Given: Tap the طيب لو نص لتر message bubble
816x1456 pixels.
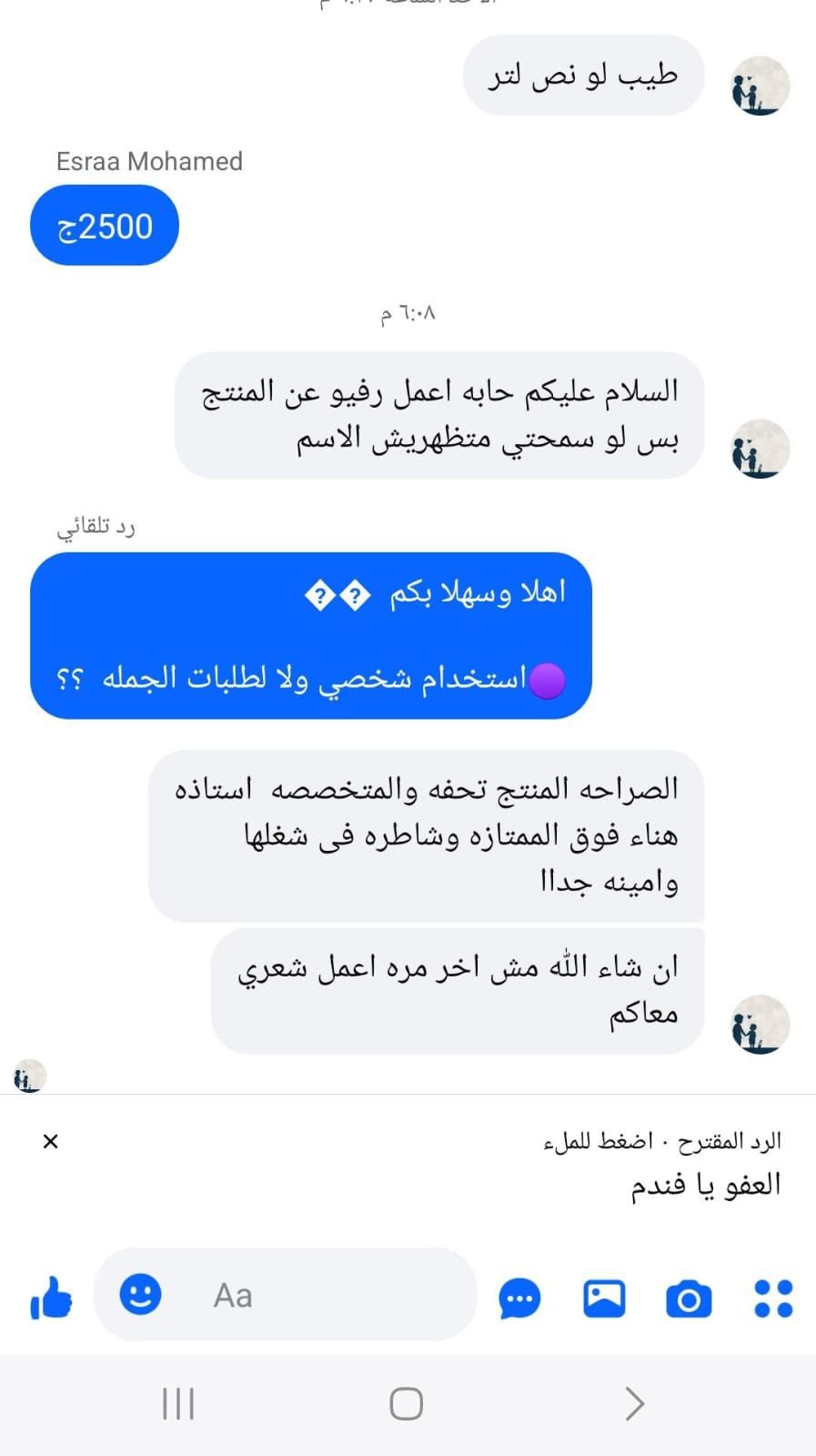Looking at the screenshot, I should pyautogui.click(x=583, y=76).
